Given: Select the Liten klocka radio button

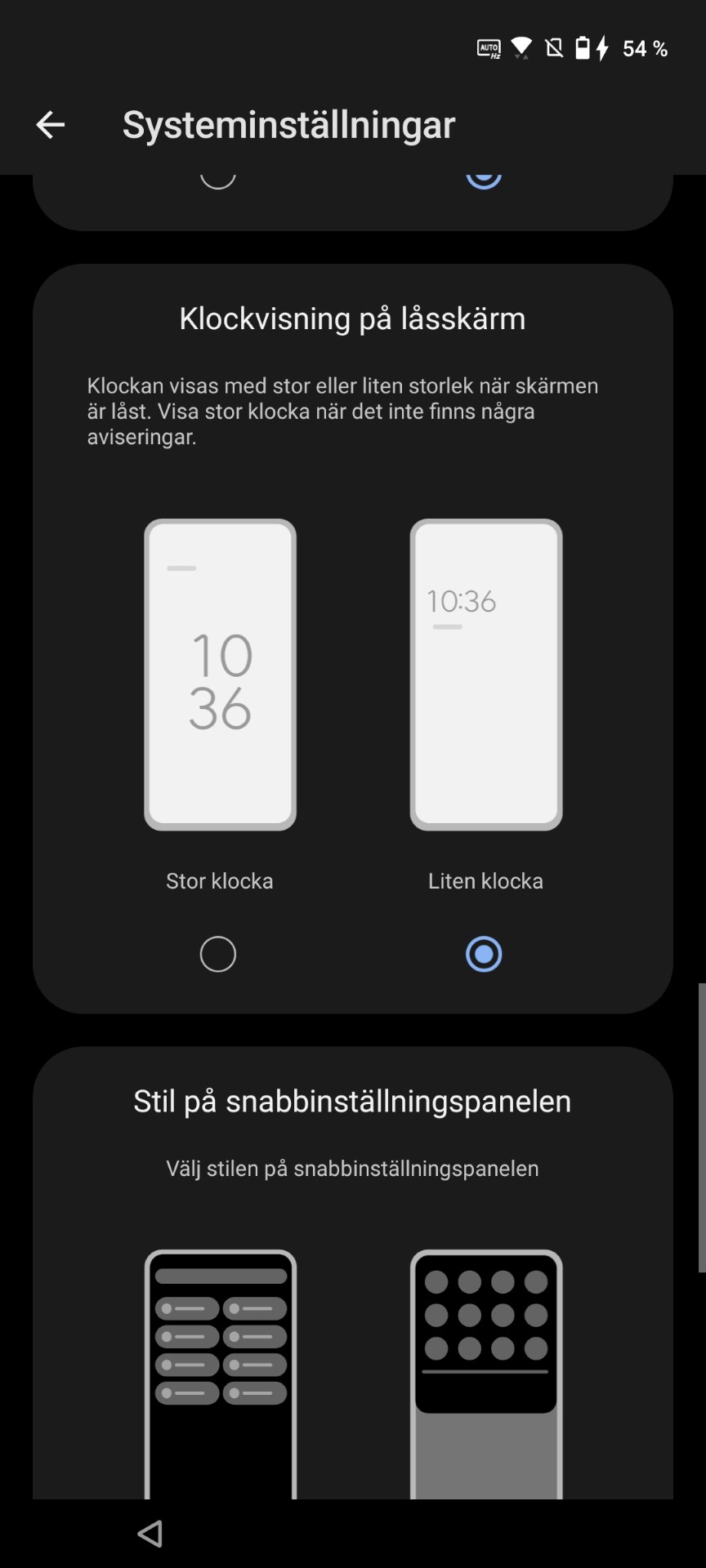Looking at the screenshot, I should (x=484, y=954).
